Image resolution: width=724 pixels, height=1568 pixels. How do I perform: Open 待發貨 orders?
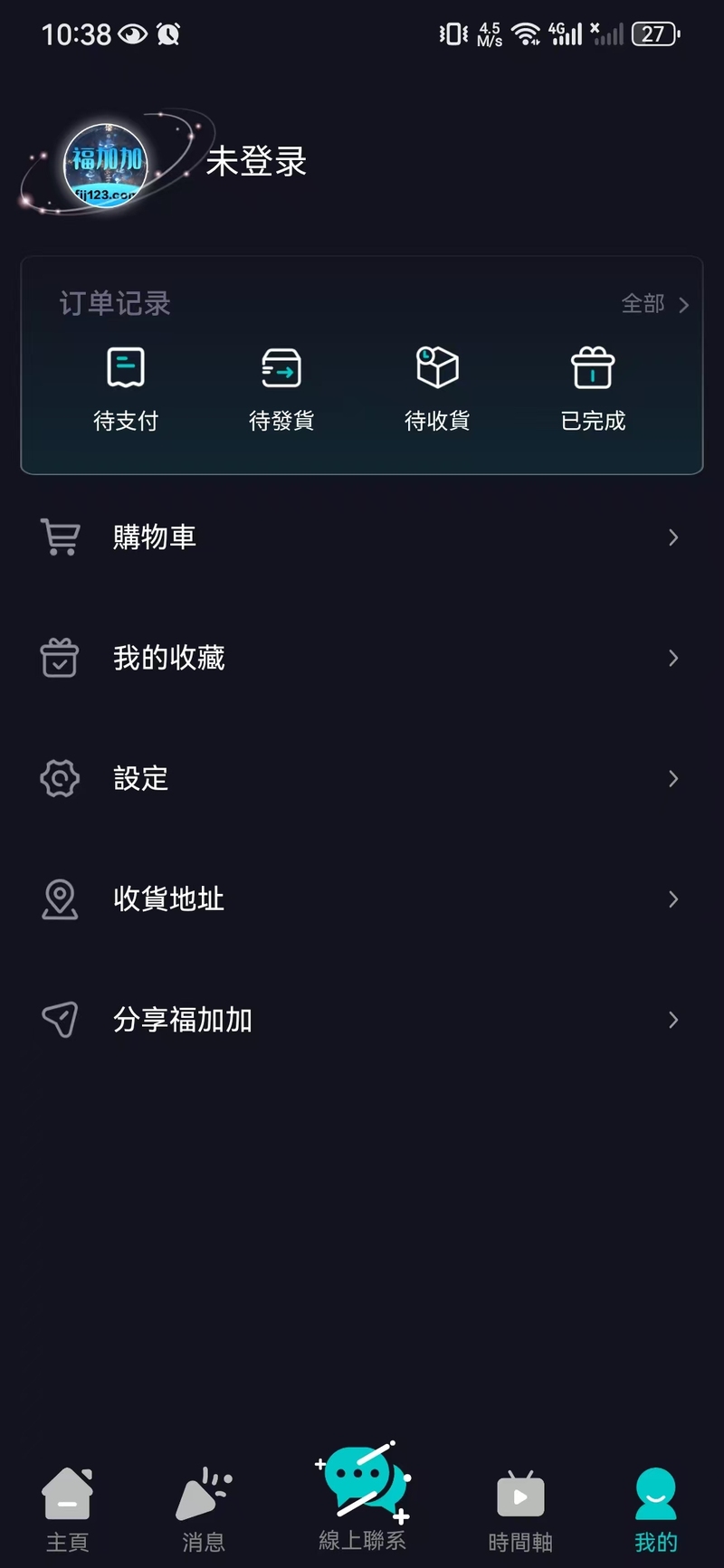(x=281, y=389)
